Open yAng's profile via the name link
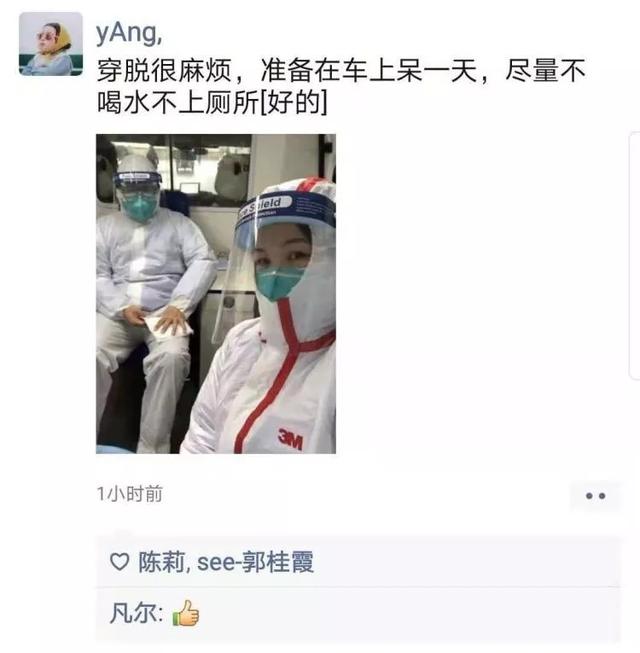 coord(127,32)
